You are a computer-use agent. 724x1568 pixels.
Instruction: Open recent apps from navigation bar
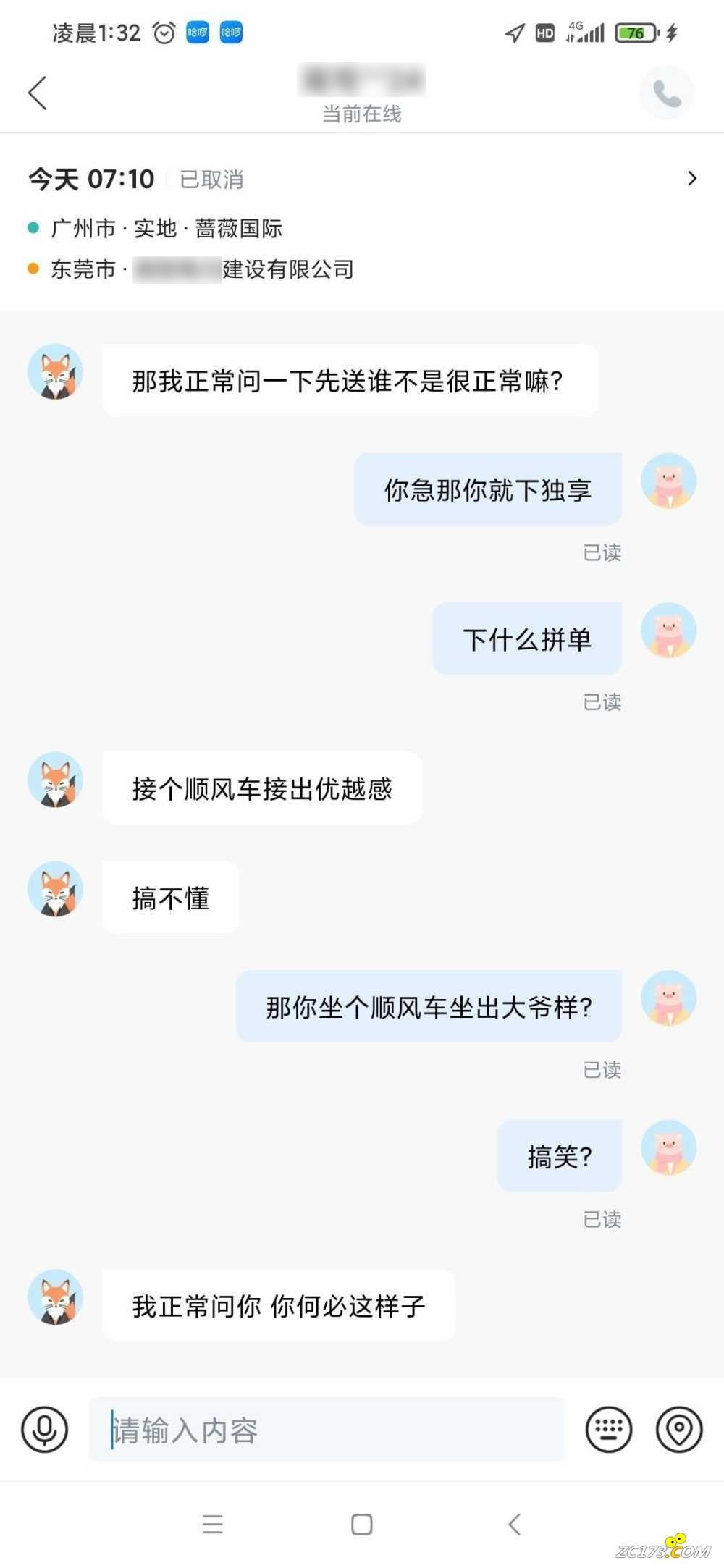[212, 1524]
